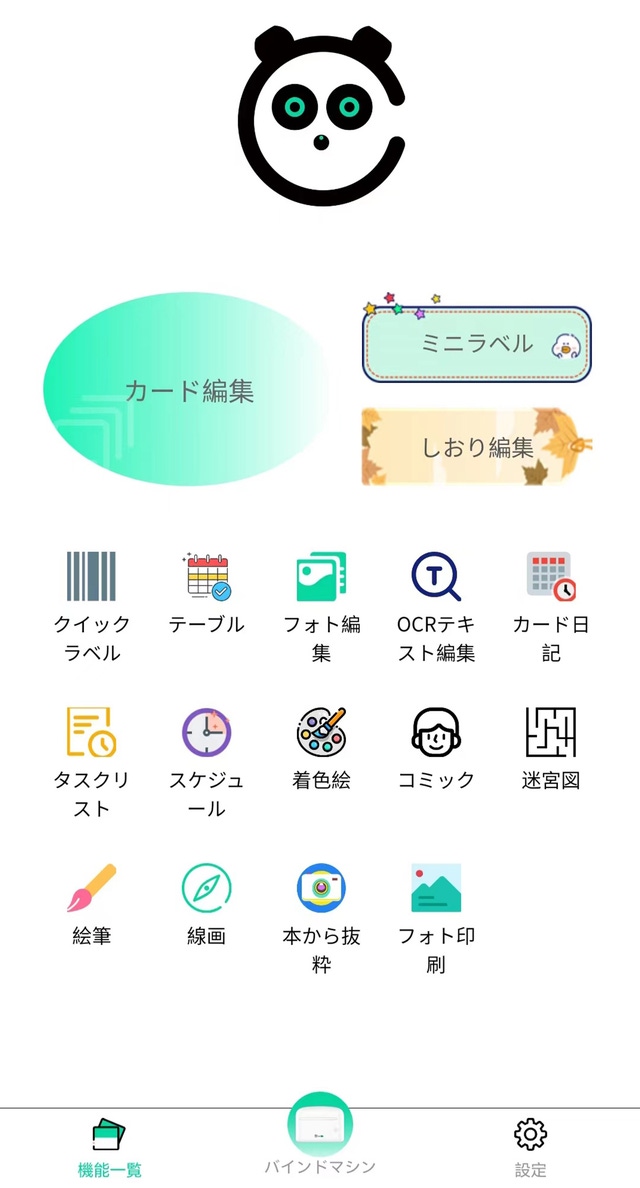The width and height of the screenshot is (640, 1188).
Task: Open タスクリスト task list
Action: tap(91, 759)
